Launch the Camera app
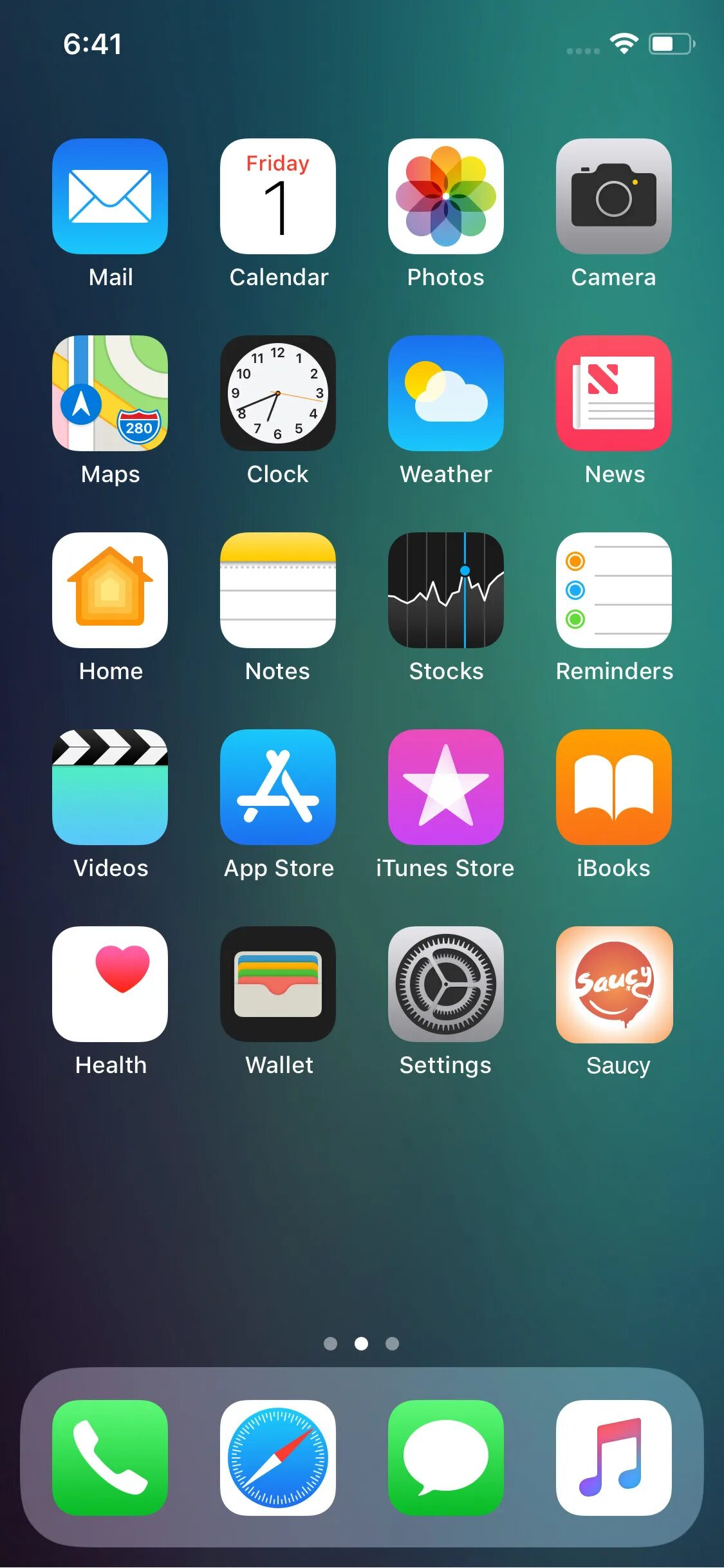Image resolution: width=724 pixels, height=1568 pixels. pyautogui.click(x=614, y=196)
